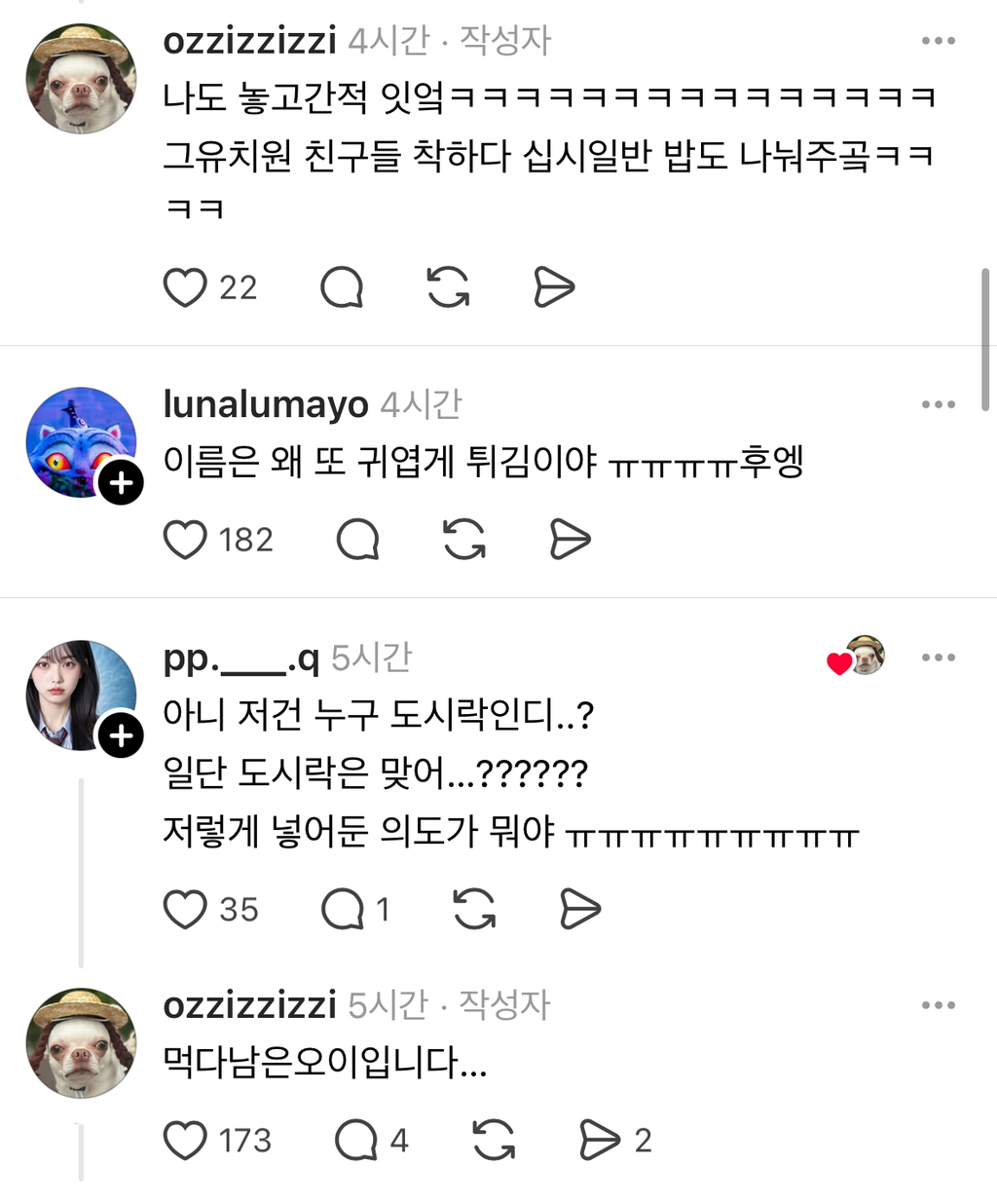This screenshot has height=1204, width=997.
Task: Share lunalumayo's comment
Action: coord(570,540)
